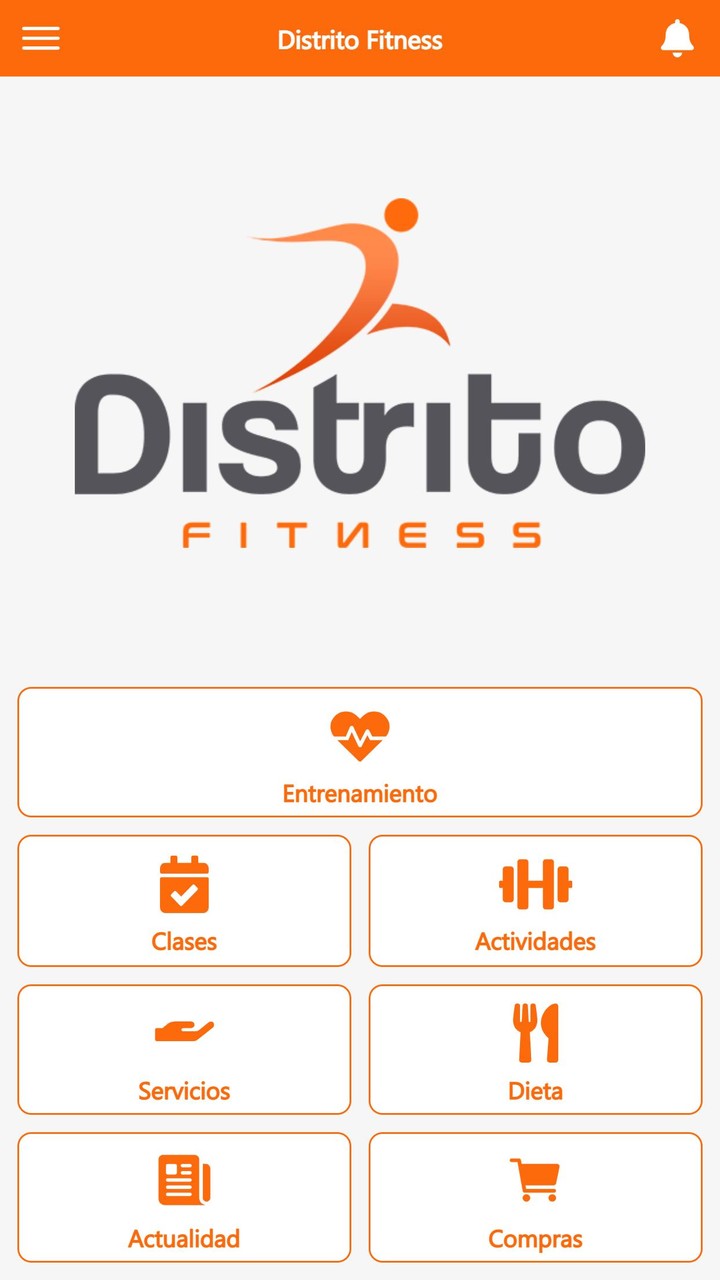Viewport: 720px width, 1280px height.
Task: Open the Compras section
Action: point(535,1196)
